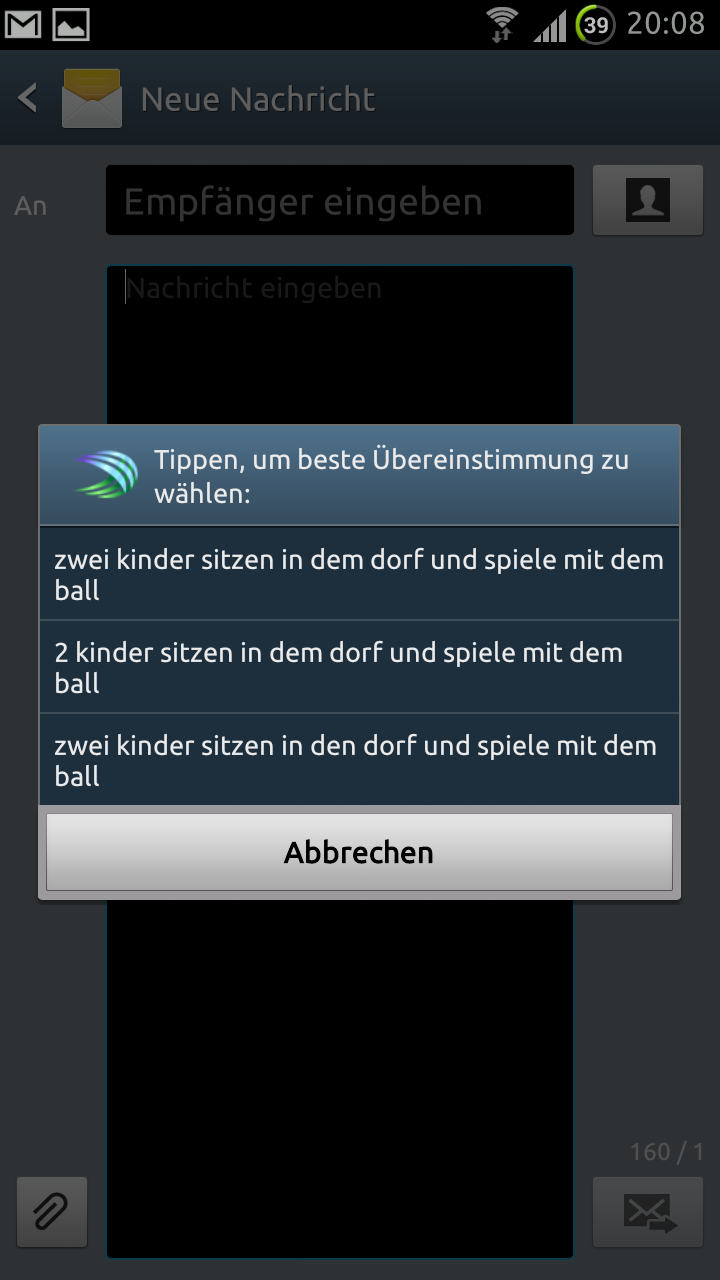Open the contact picker icon
Screen dimensions: 720x1280
click(648, 201)
